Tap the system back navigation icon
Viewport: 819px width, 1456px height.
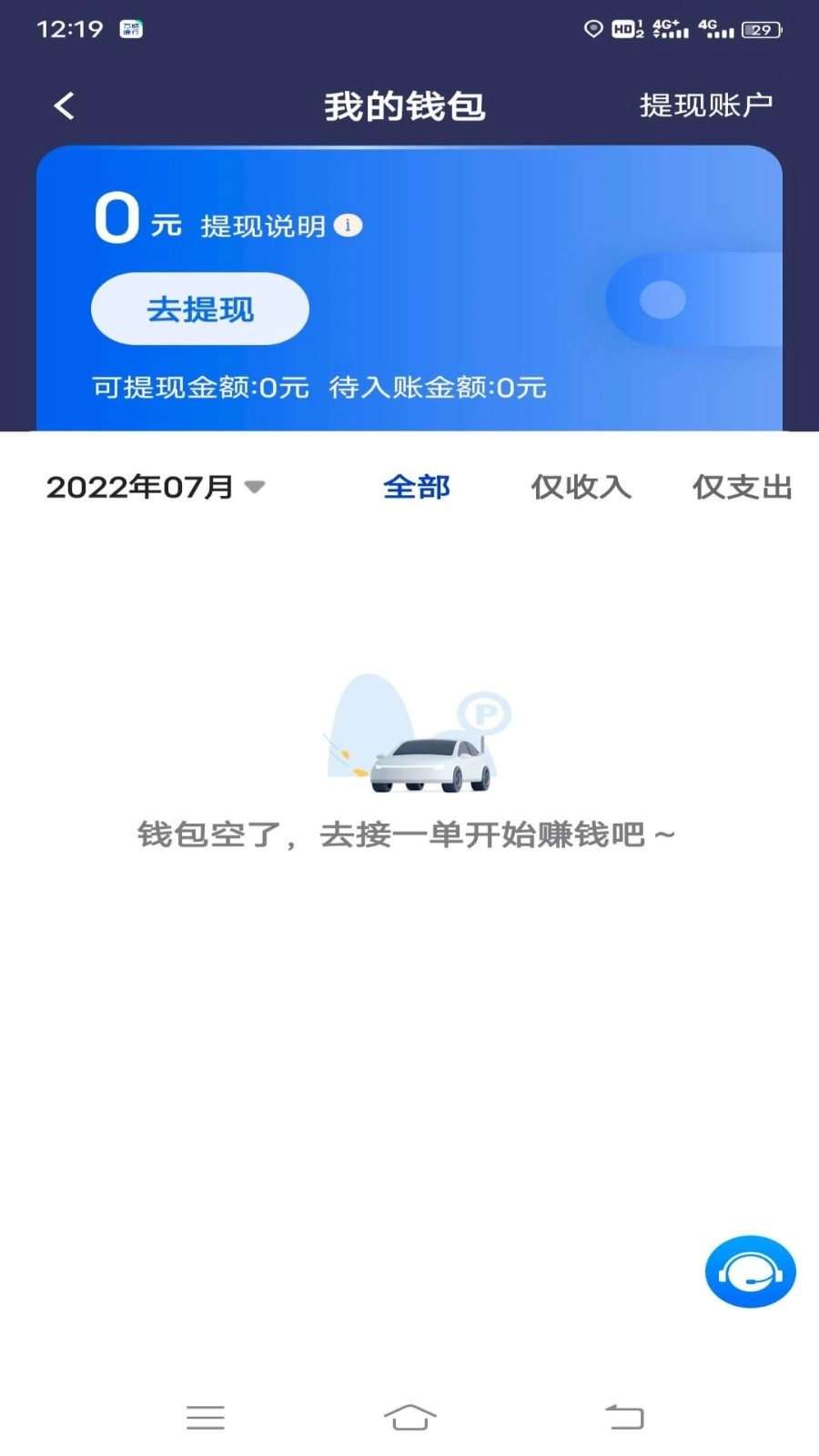coord(623,1417)
